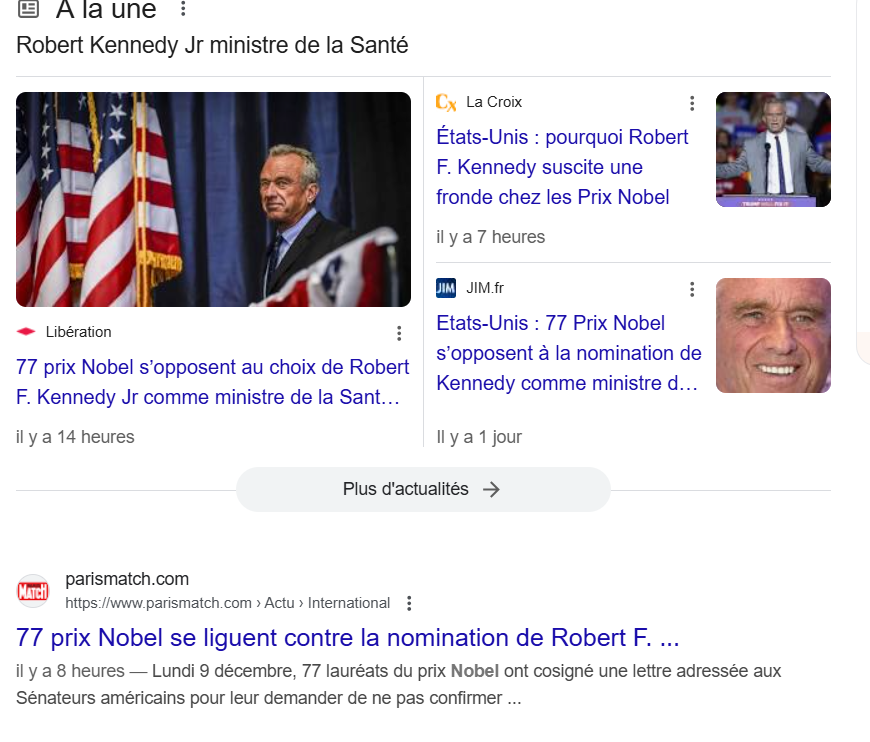
Task: Open JIM.fr article on Kennedy nomination
Action: [x=568, y=353]
